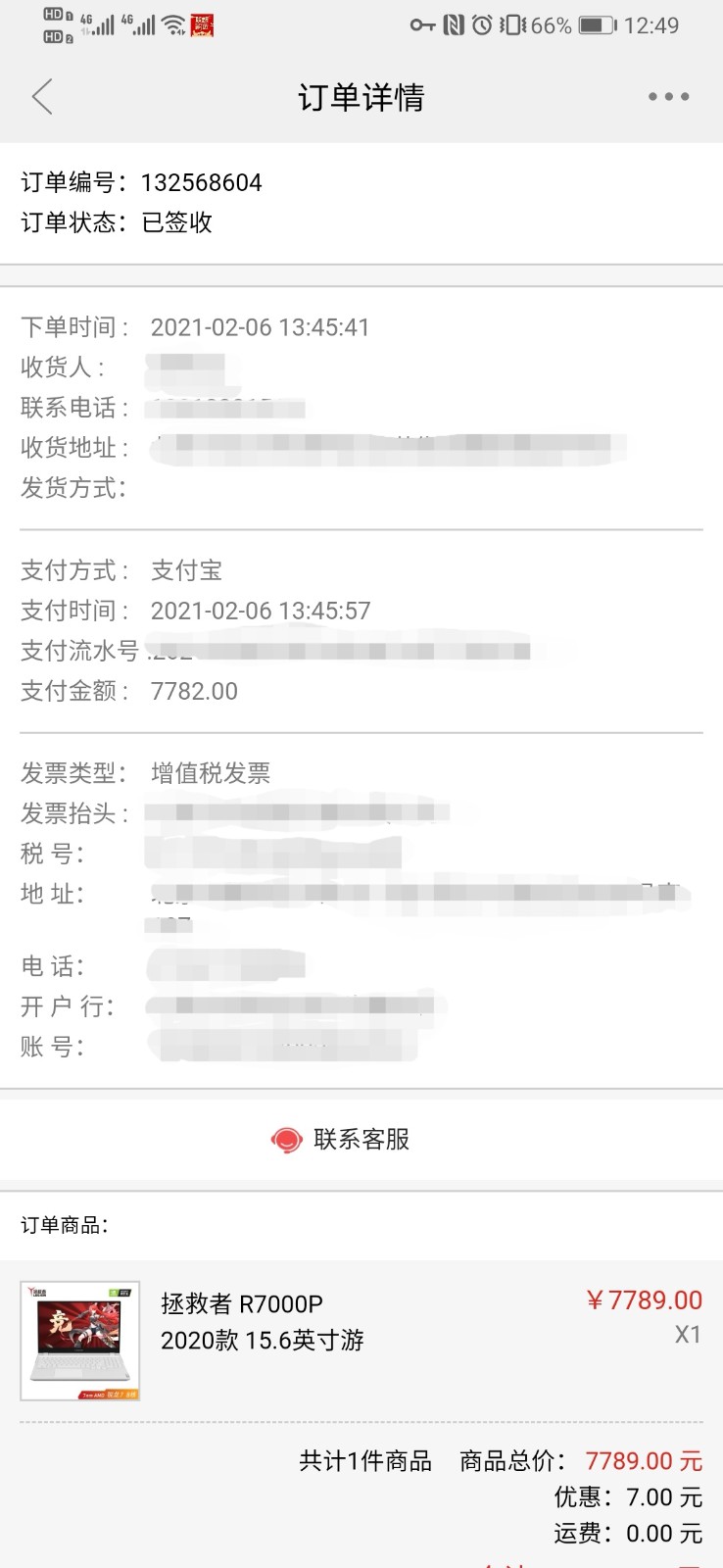Contact customer service via 联系客服
The width and height of the screenshot is (723, 1568).
point(341,1139)
